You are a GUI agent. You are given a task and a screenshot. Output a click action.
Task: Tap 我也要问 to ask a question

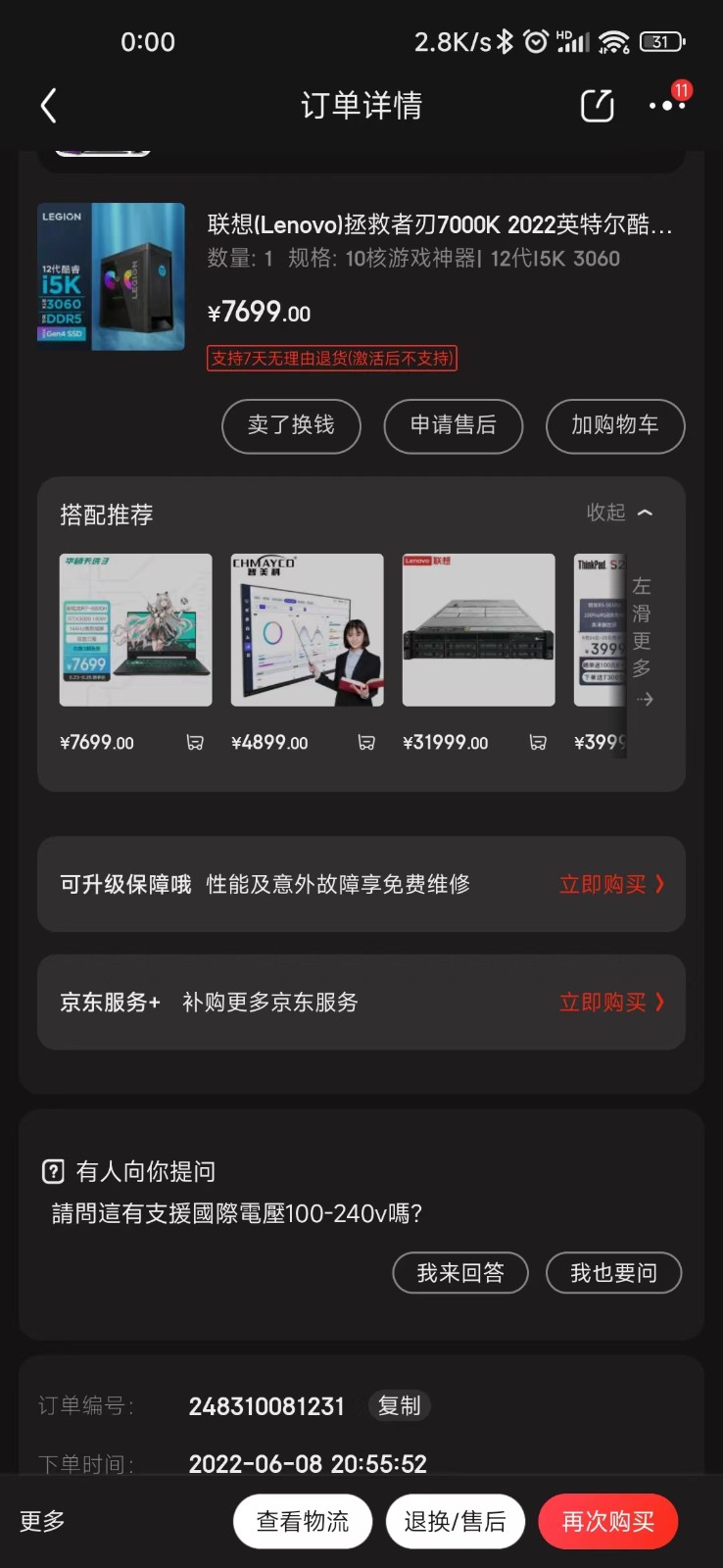coord(613,1273)
